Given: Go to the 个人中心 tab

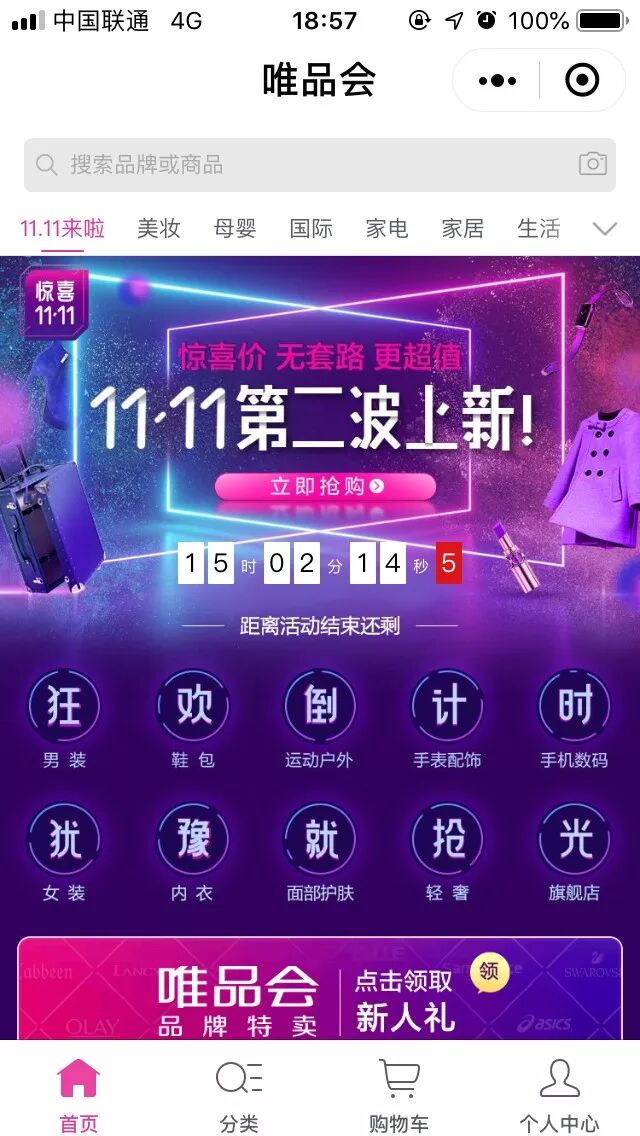Looking at the screenshot, I should tap(559, 1096).
